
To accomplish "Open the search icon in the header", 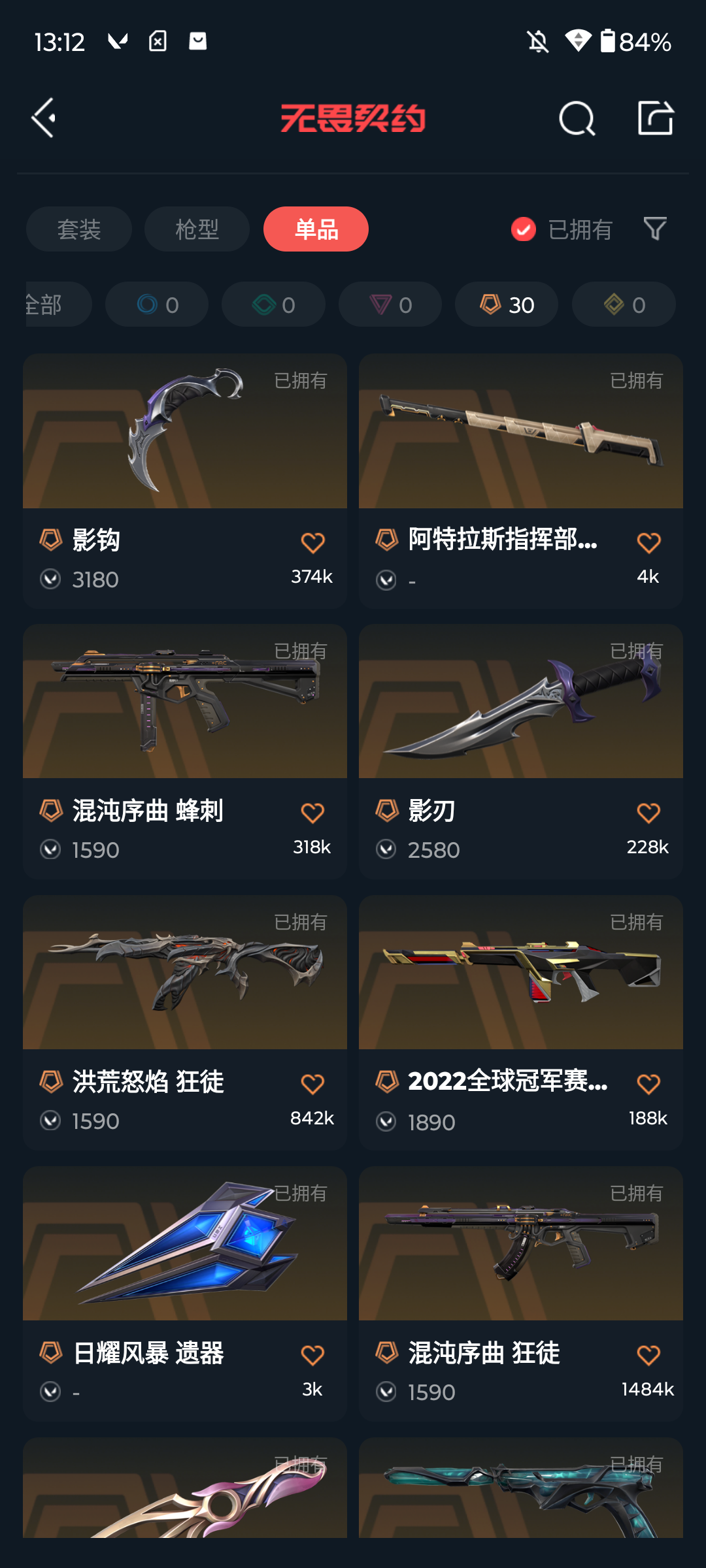I will pyautogui.click(x=577, y=118).
